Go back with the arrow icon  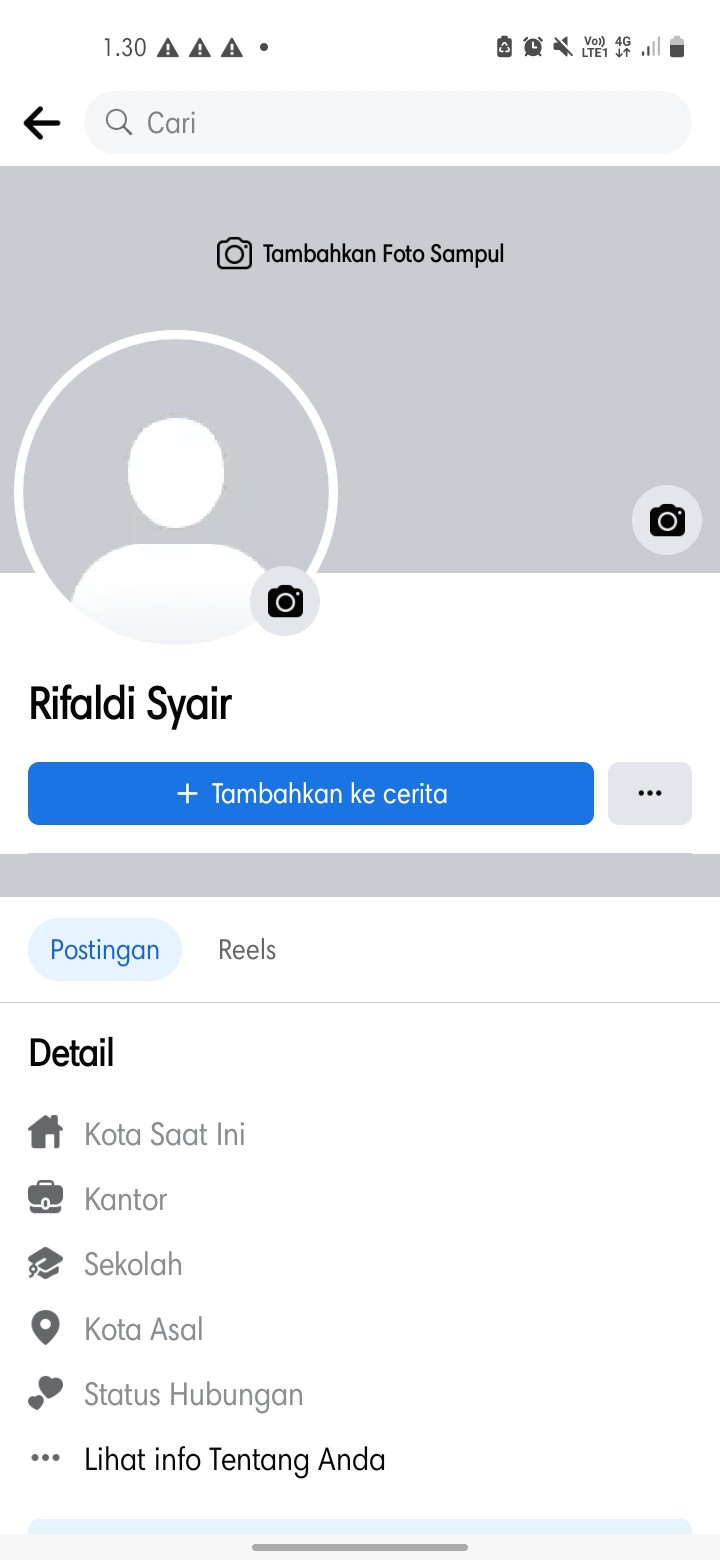click(x=42, y=123)
